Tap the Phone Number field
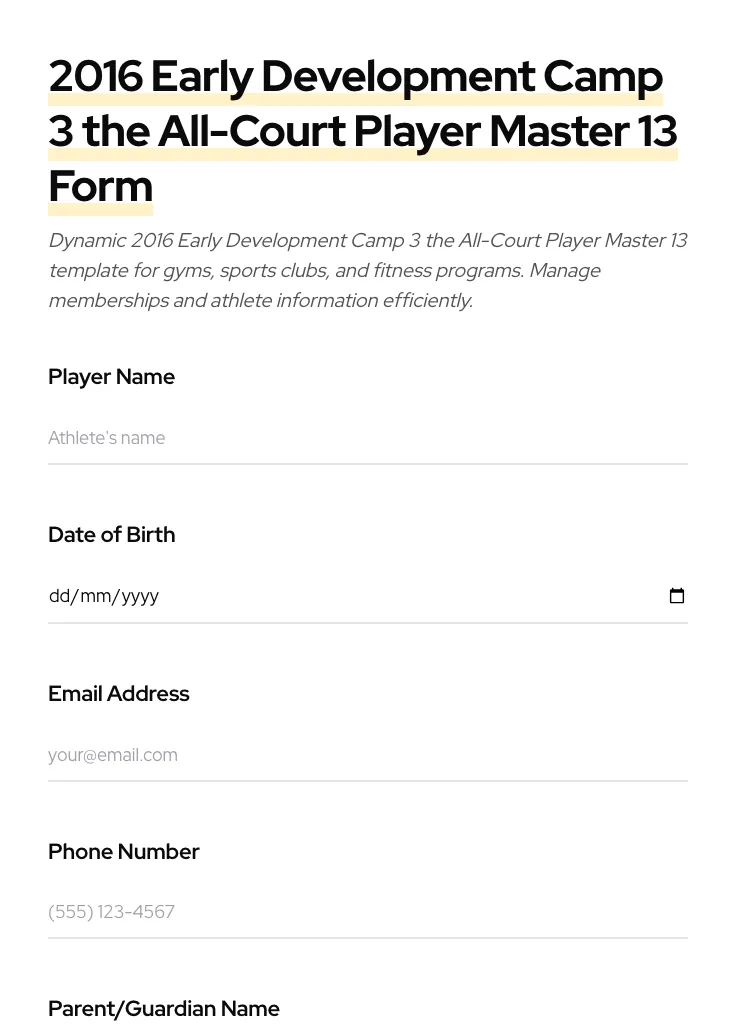The height and width of the screenshot is (1024, 736). [x=367, y=912]
